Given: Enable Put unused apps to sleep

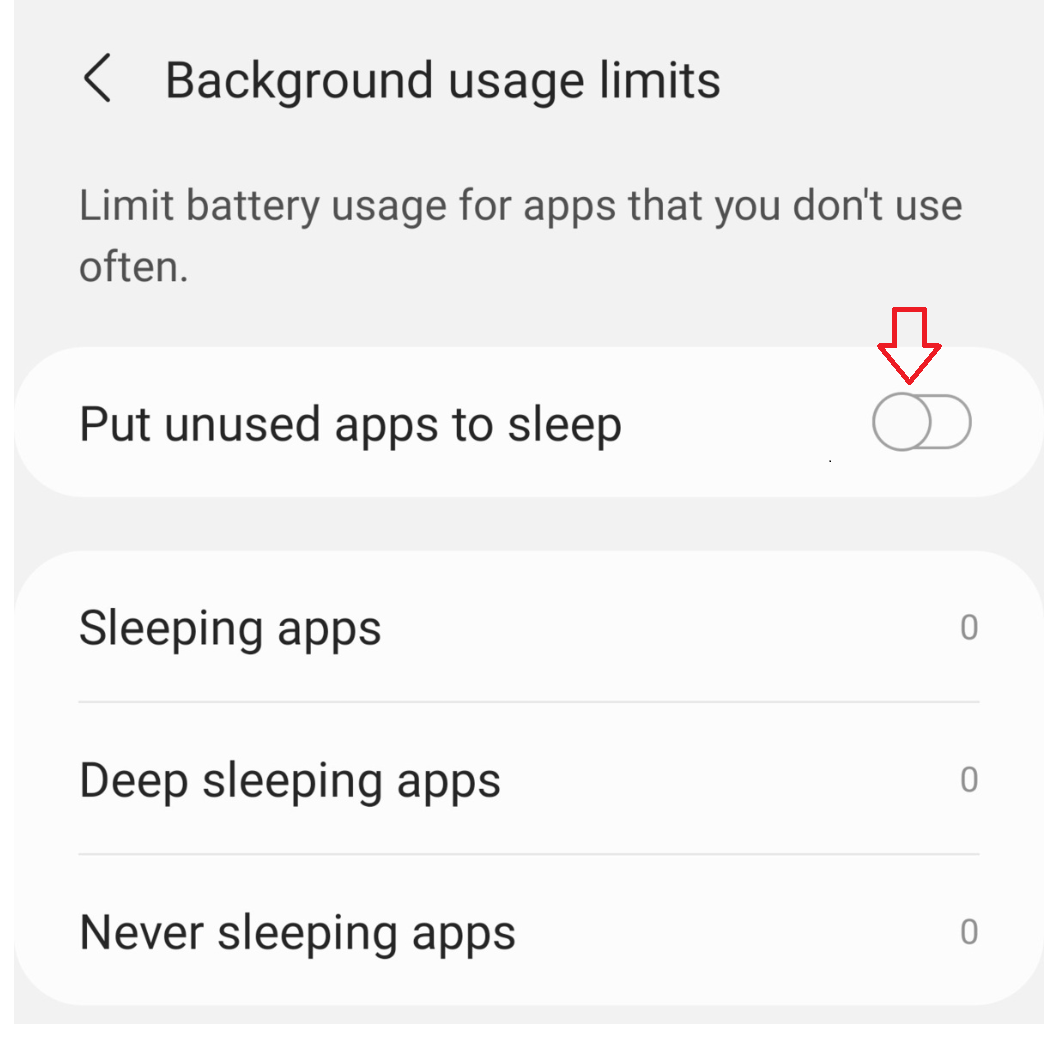Looking at the screenshot, I should click(921, 422).
